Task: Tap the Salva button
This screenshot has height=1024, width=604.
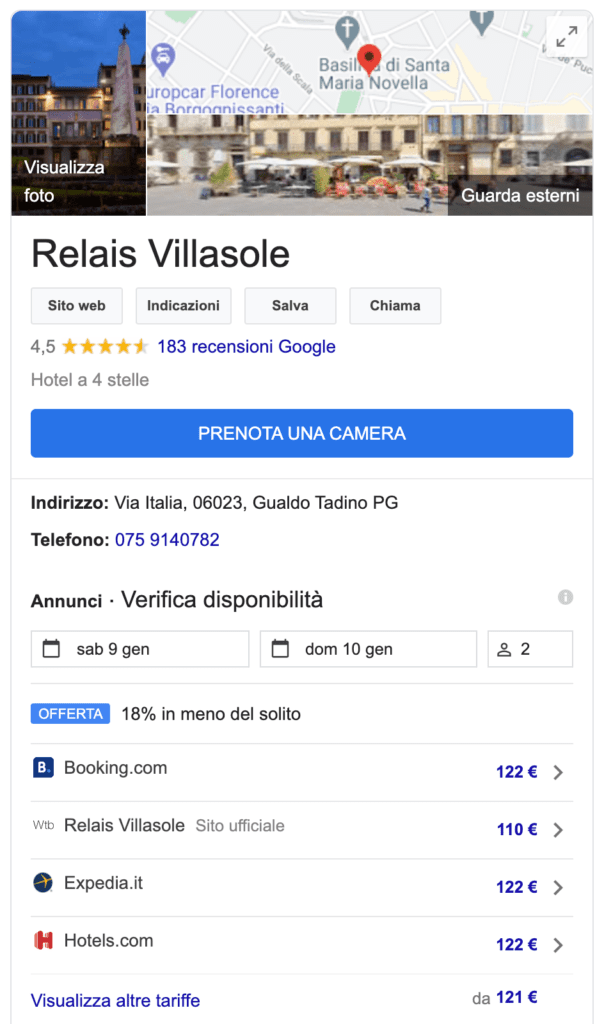Action: [290, 306]
